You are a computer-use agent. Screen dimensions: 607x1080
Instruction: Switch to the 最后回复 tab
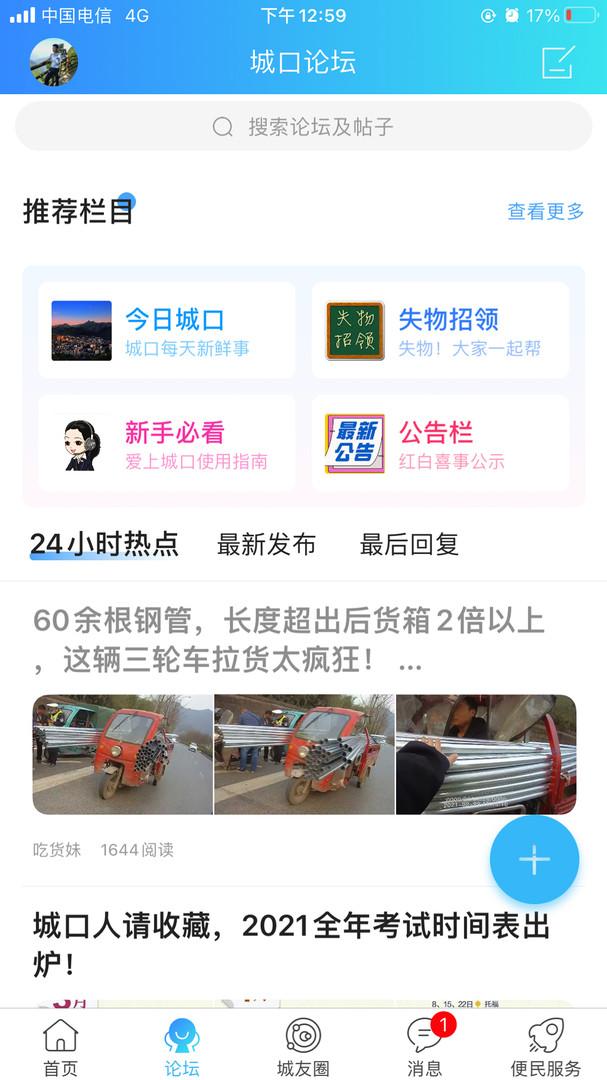[409, 544]
